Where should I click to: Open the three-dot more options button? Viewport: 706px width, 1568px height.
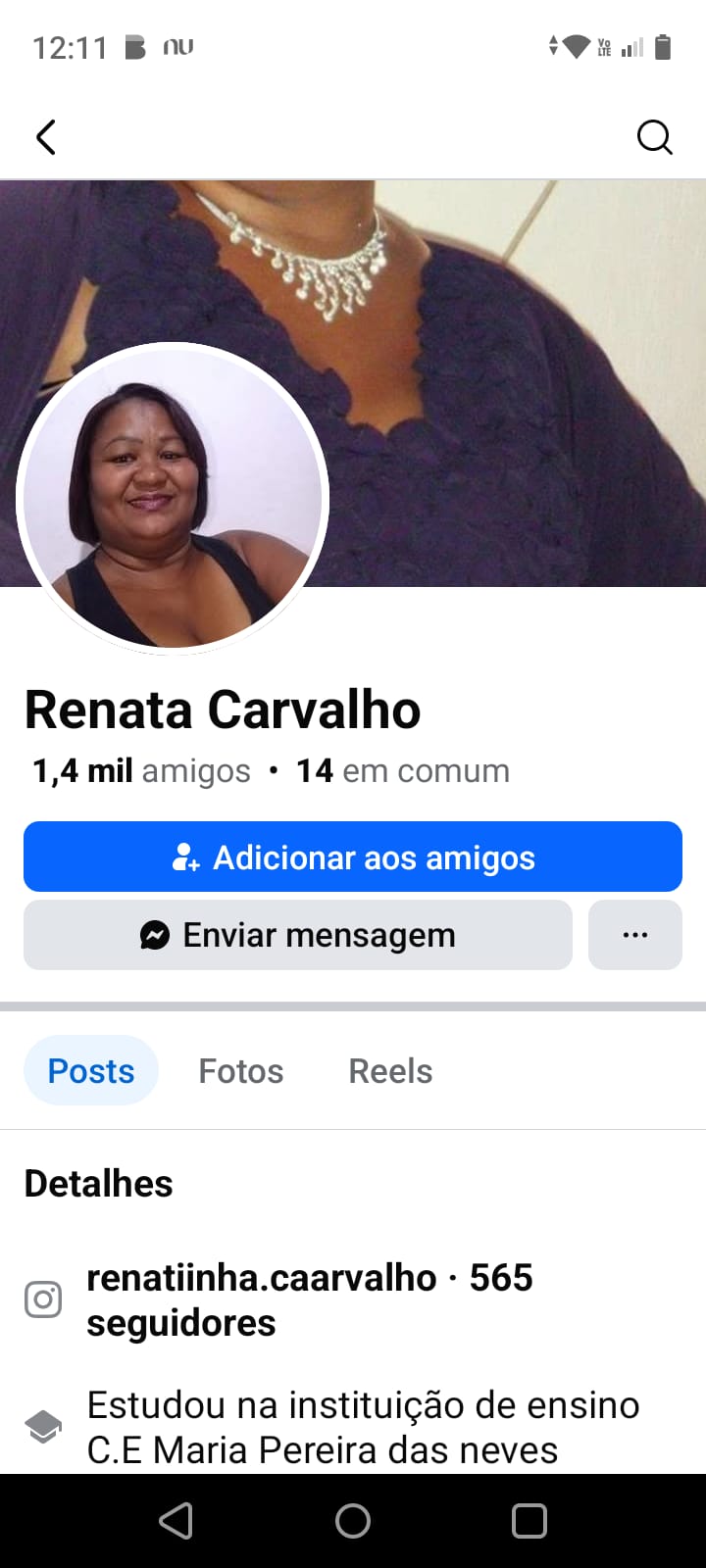tap(635, 935)
